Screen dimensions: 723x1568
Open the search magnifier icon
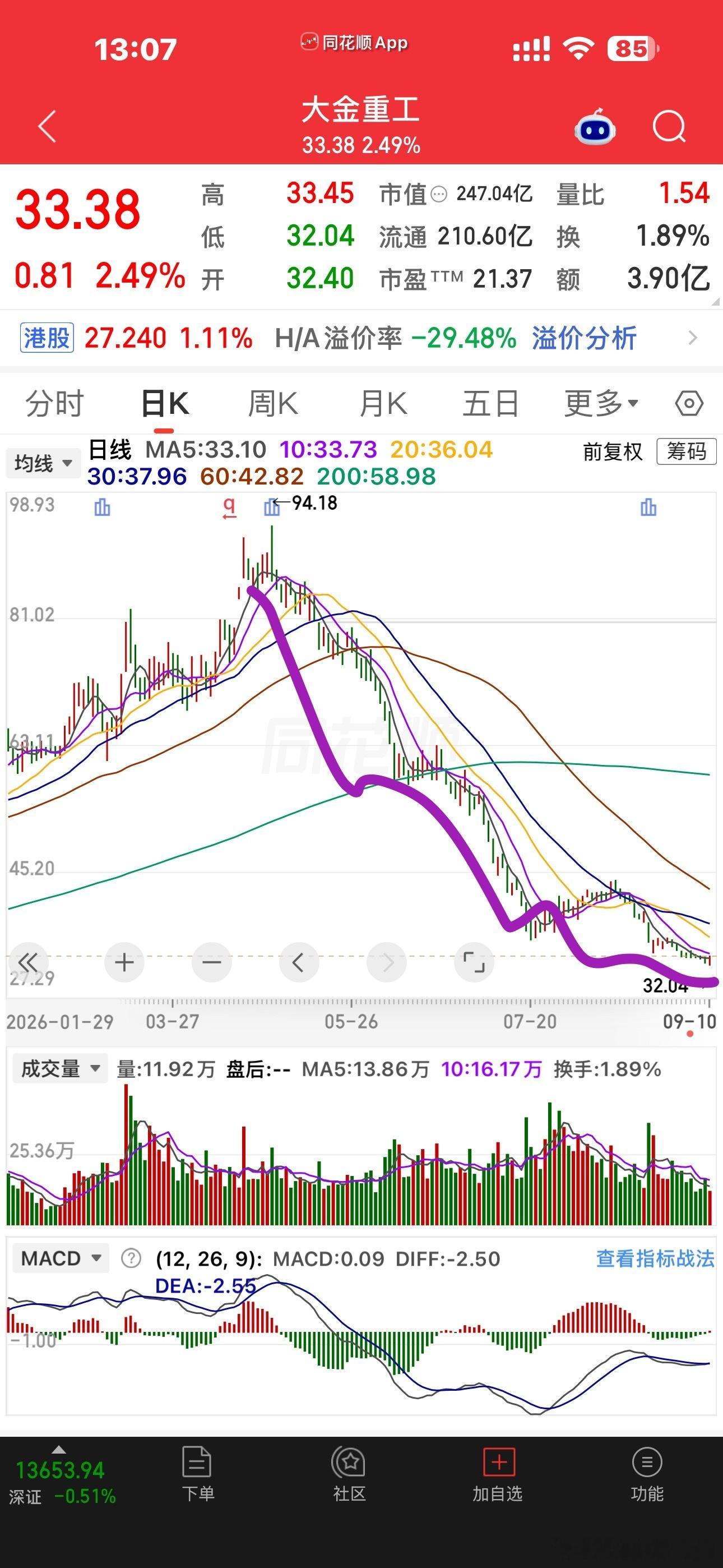pyautogui.click(x=669, y=127)
